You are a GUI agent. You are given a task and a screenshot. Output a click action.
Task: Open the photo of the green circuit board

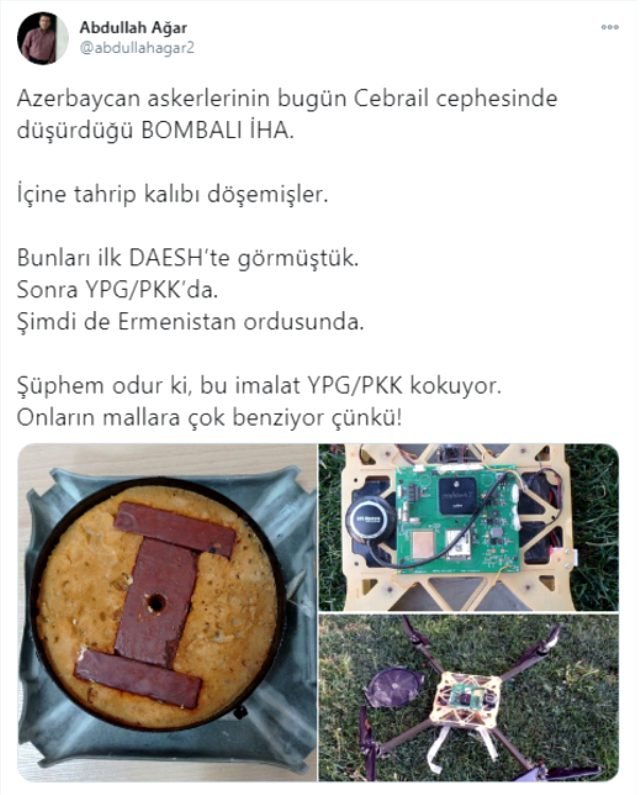468,527
